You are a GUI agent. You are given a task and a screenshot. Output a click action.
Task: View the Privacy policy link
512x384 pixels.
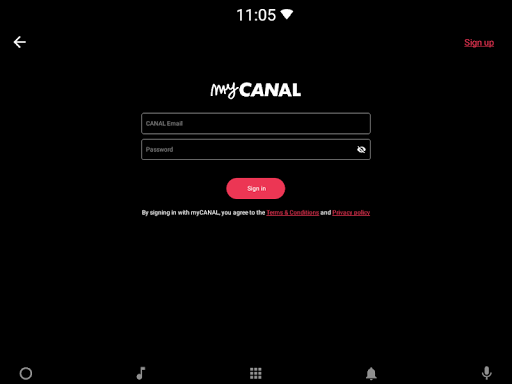point(351,213)
